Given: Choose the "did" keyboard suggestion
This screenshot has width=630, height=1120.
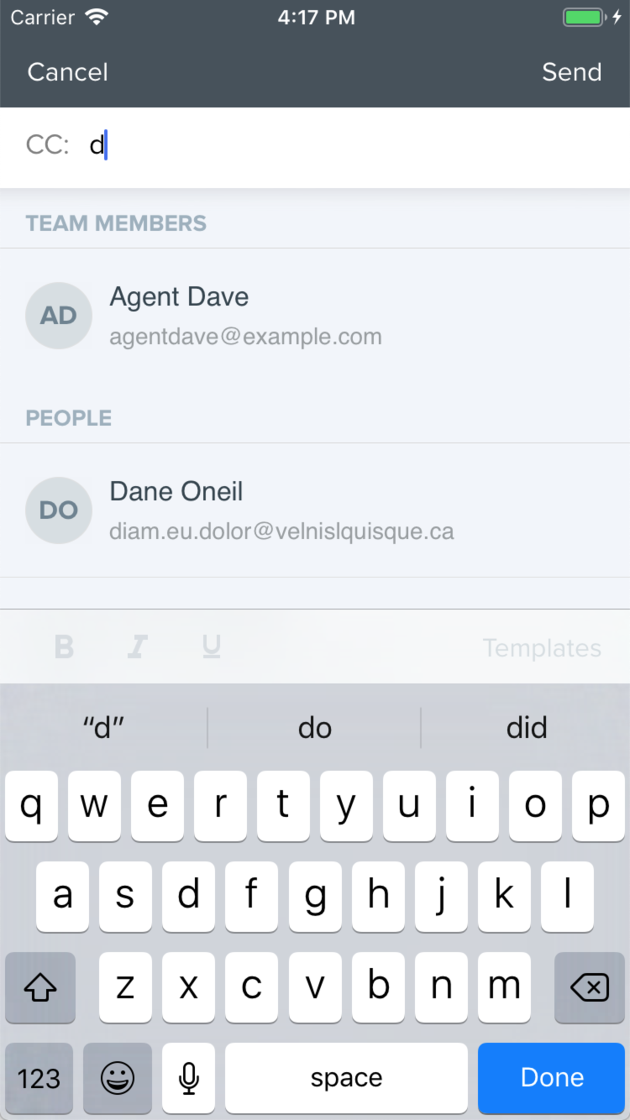Looking at the screenshot, I should [526, 728].
